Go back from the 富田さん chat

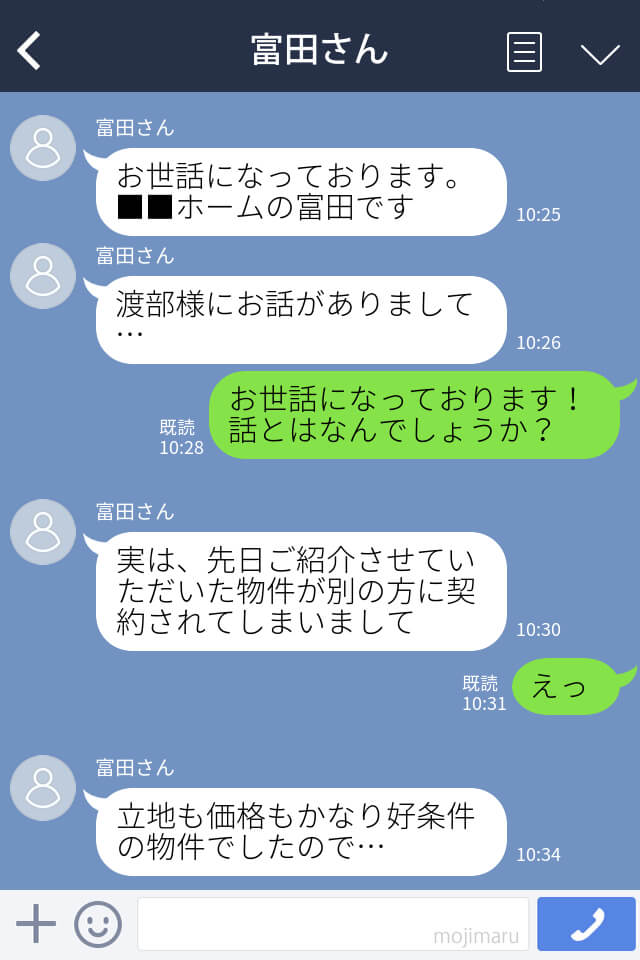coord(30,50)
